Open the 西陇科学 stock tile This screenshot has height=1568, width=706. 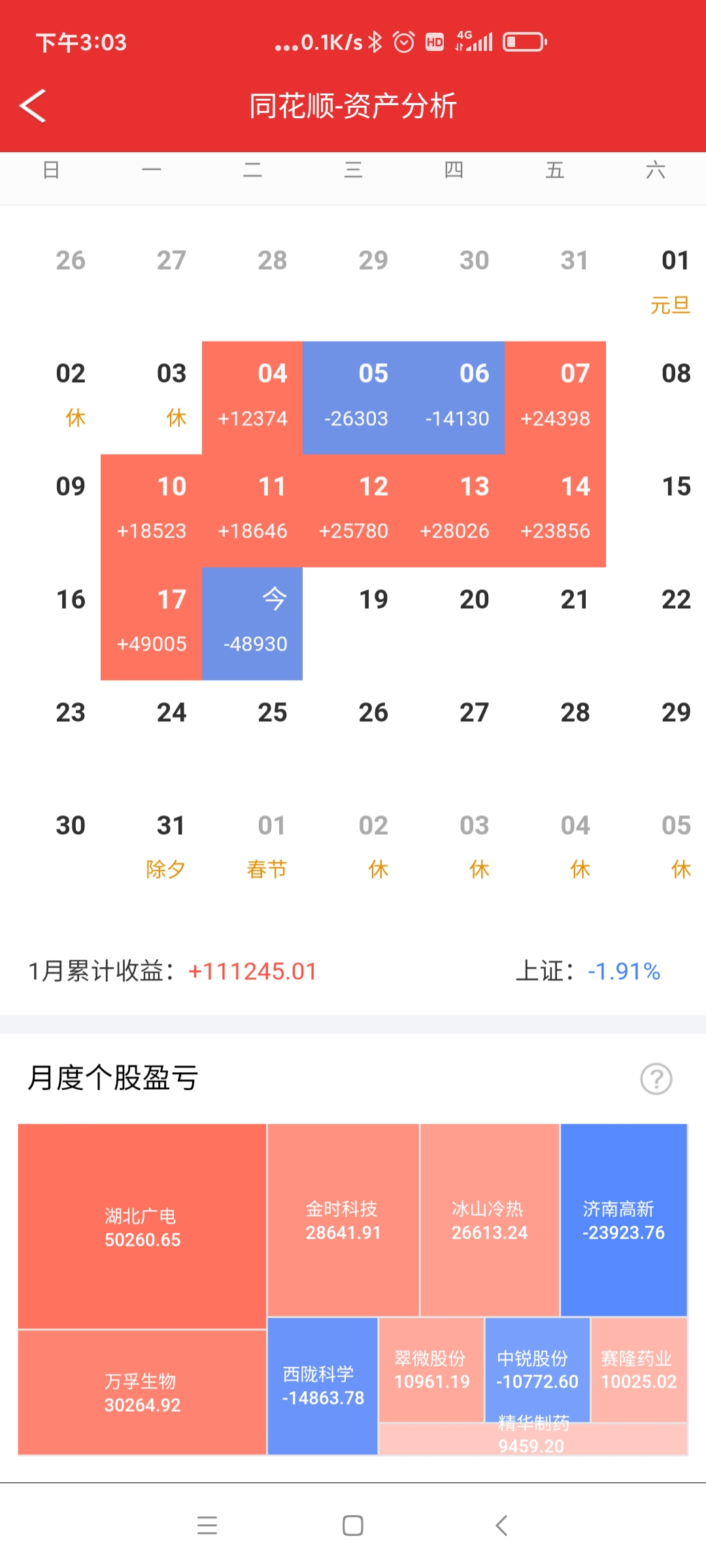tap(322, 1386)
